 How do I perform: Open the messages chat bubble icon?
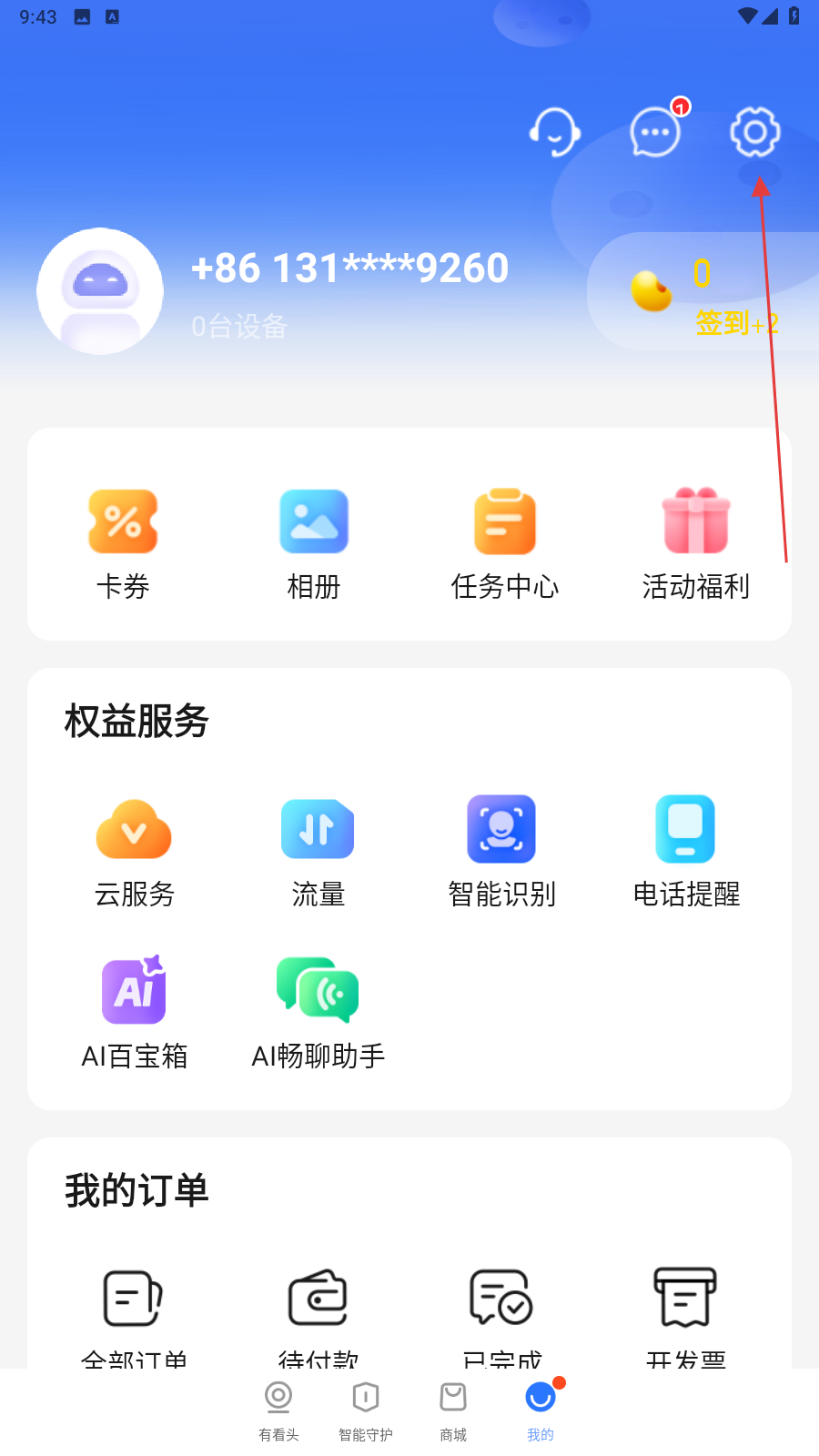click(655, 133)
